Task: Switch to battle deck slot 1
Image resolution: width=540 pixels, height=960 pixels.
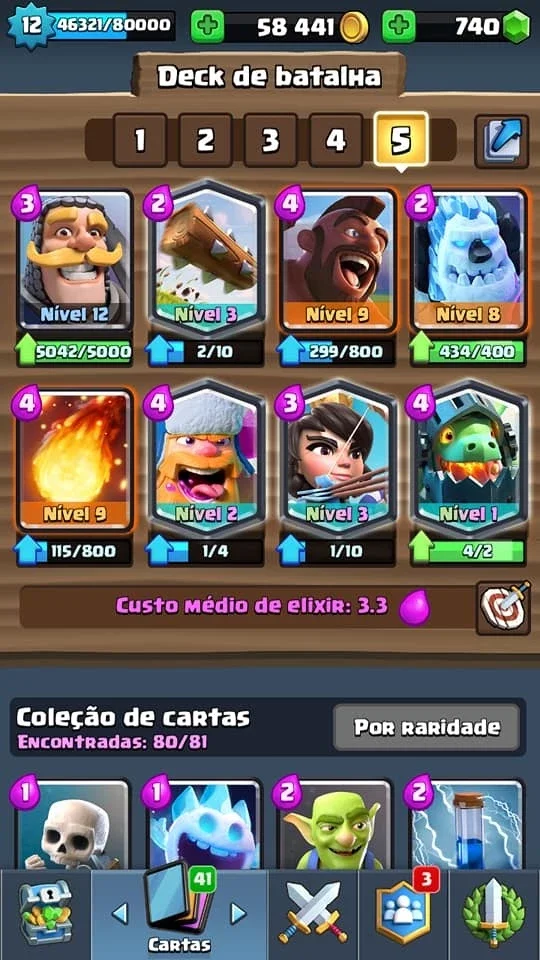Action: 140,140
